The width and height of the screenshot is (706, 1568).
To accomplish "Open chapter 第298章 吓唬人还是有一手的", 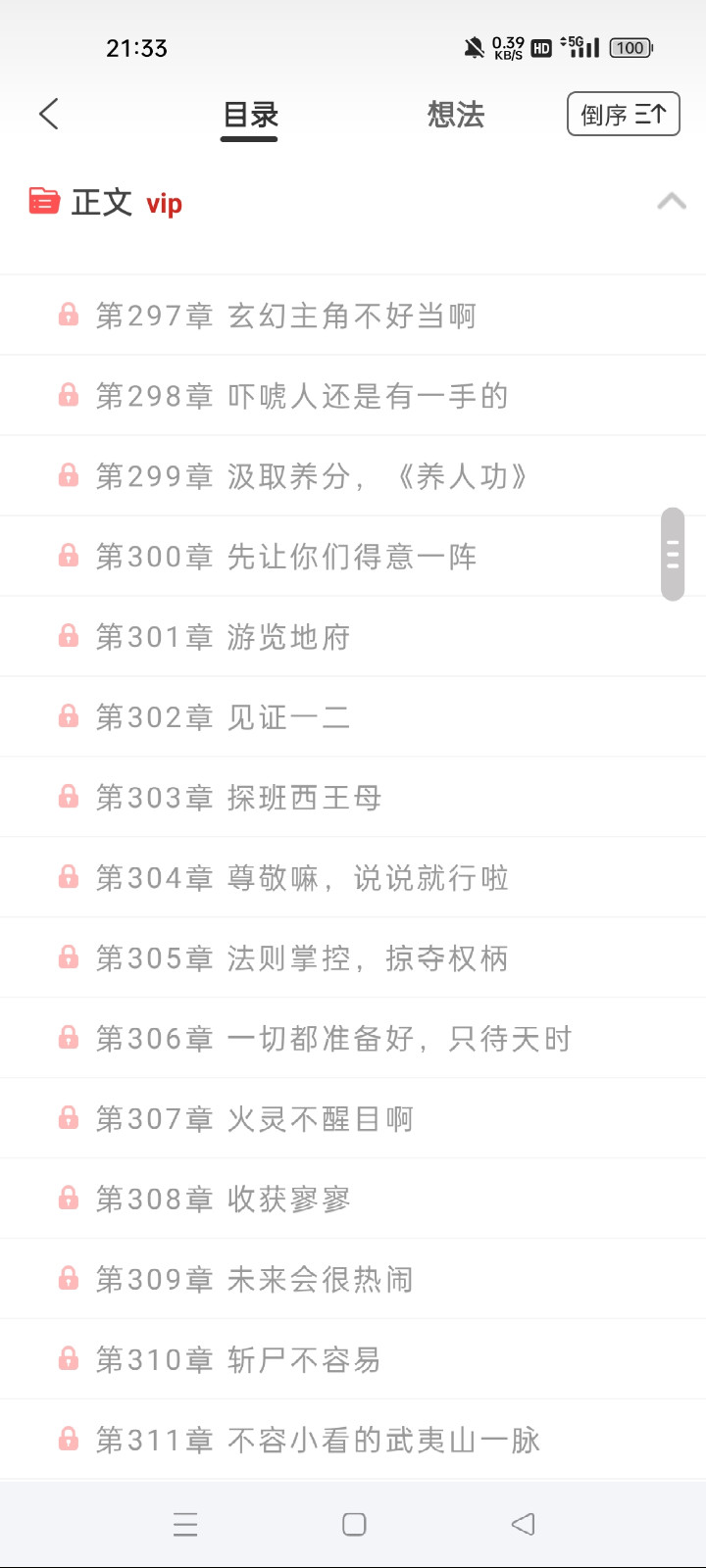I will [x=301, y=396].
